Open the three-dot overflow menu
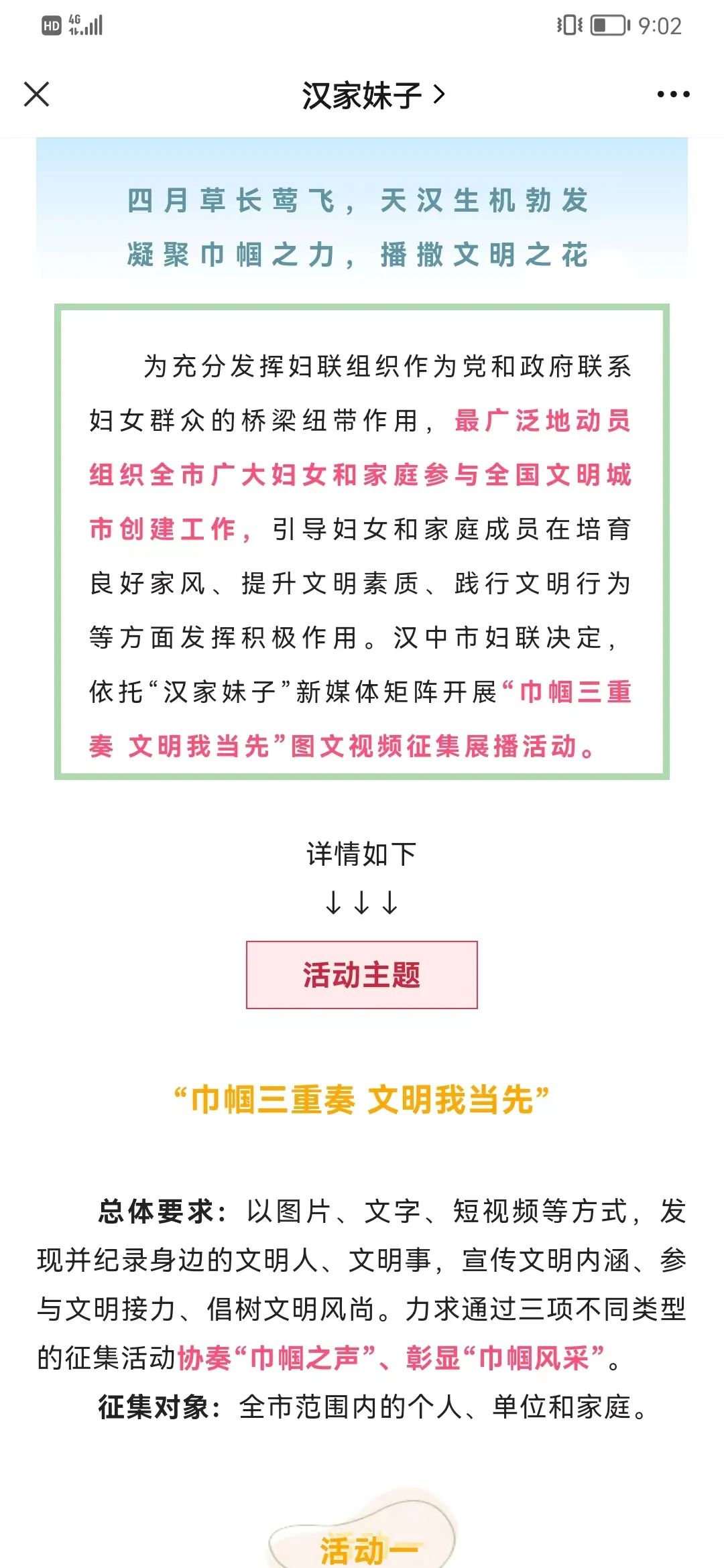 (673, 94)
